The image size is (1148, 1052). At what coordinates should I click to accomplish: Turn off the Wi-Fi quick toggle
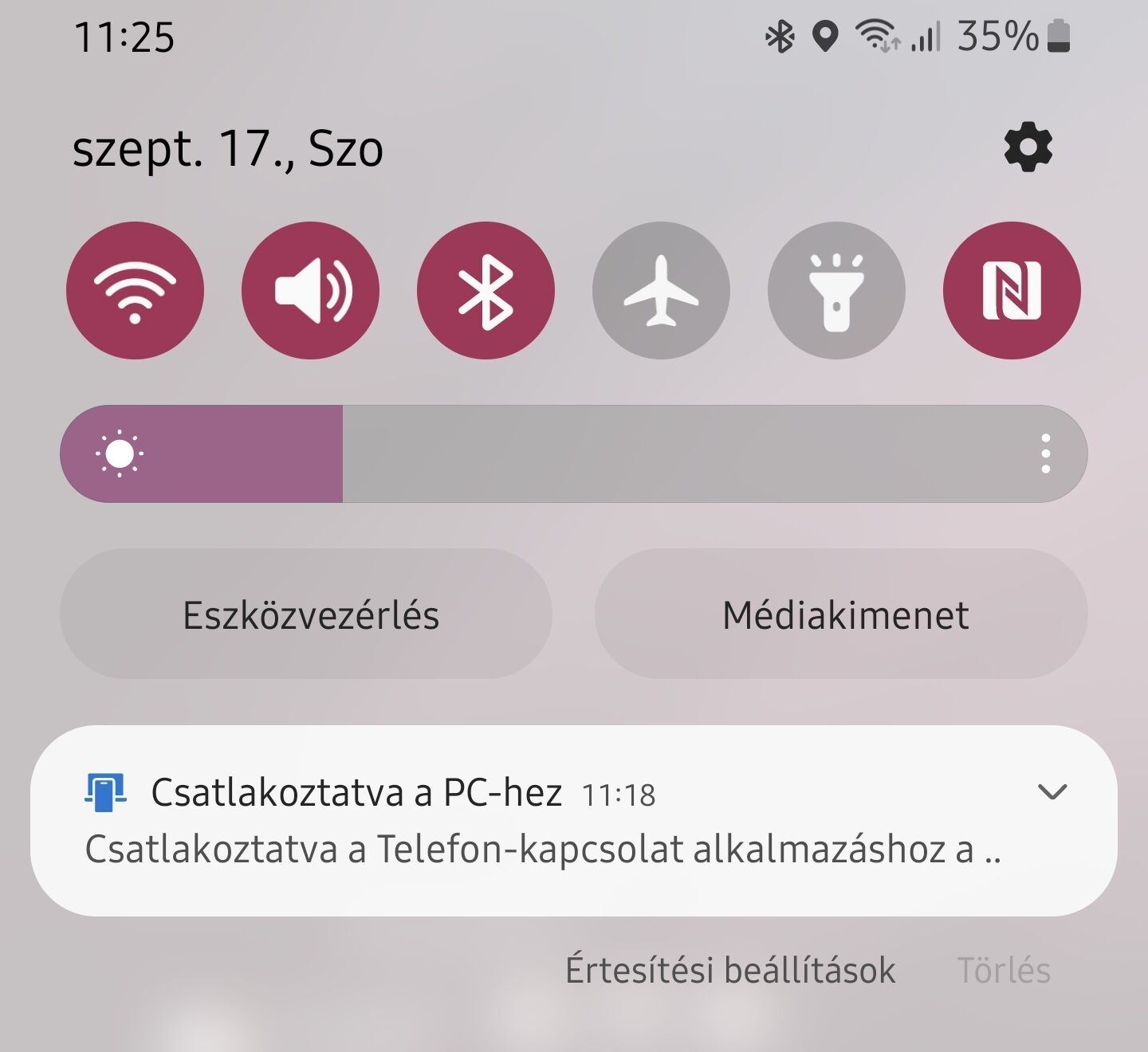coord(135,290)
